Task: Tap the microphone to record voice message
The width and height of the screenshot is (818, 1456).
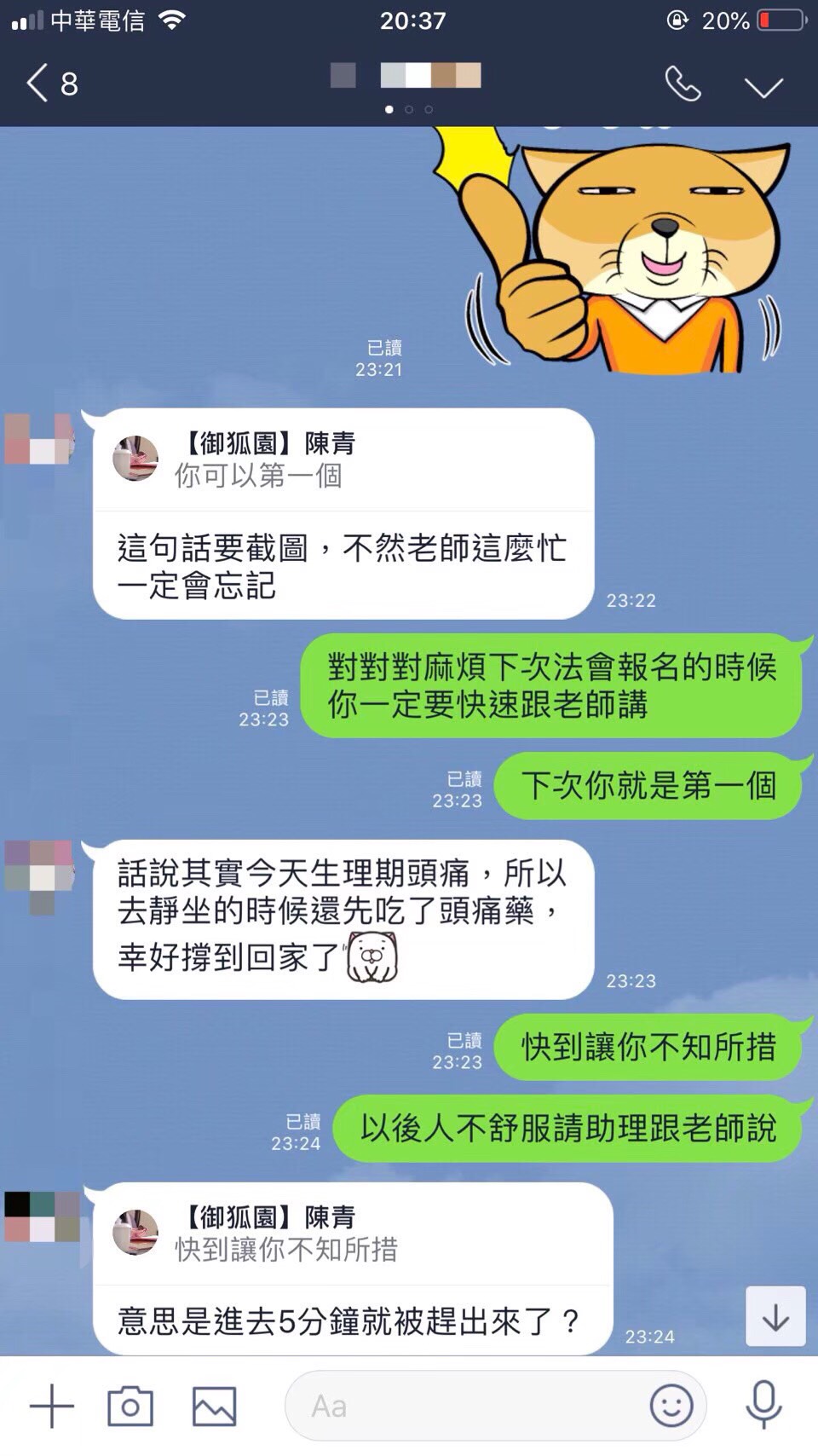Action: click(763, 1404)
